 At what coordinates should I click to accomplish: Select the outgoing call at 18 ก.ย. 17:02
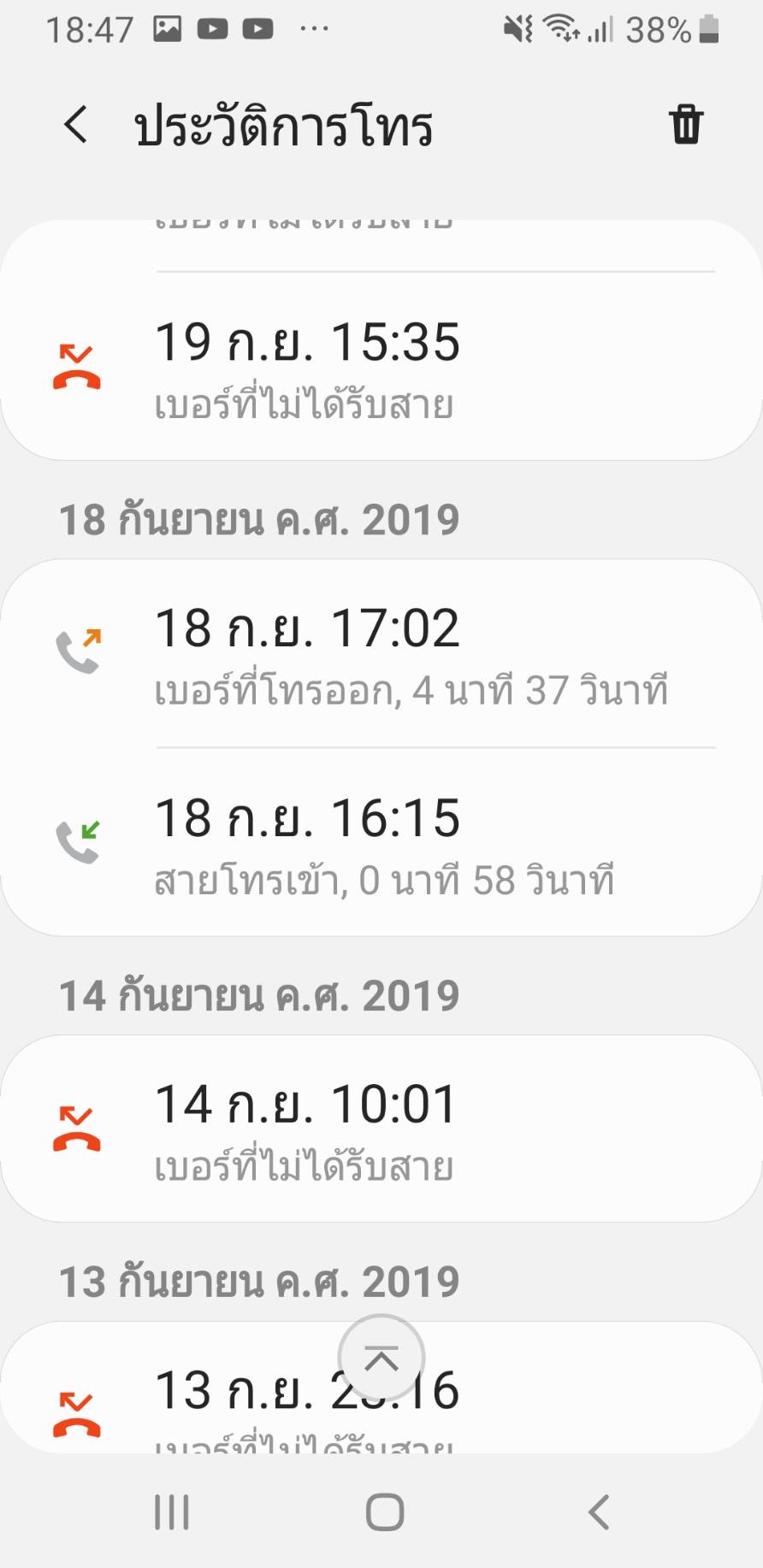381,656
